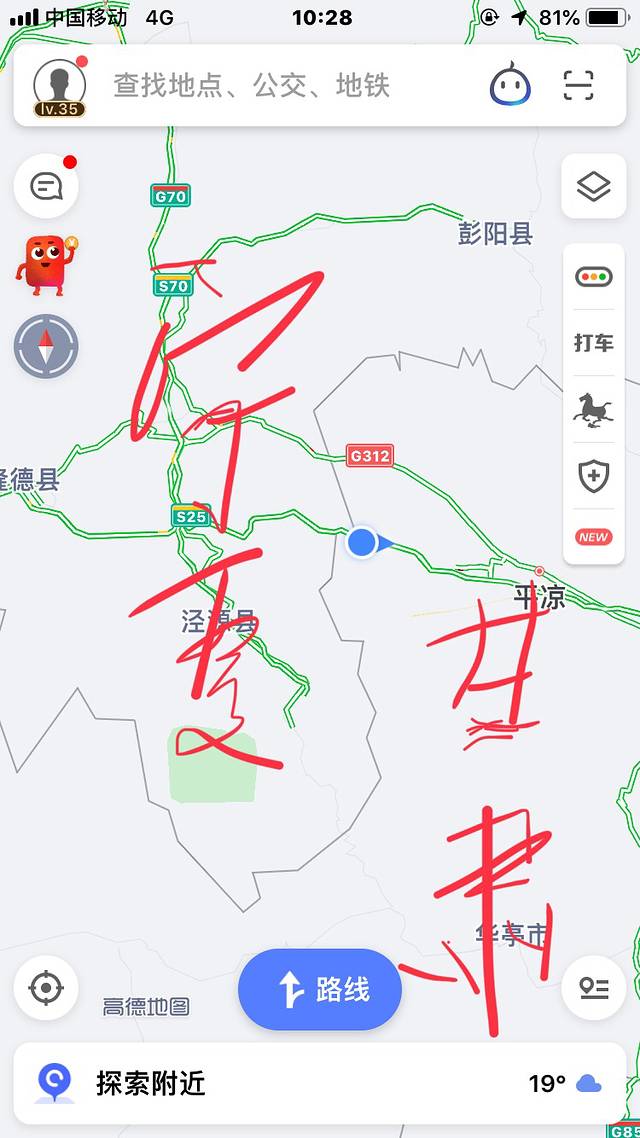Image resolution: width=640 pixels, height=1138 pixels.
Task: Open the voice assistant robot icon
Action: click(x=509, y=86)
